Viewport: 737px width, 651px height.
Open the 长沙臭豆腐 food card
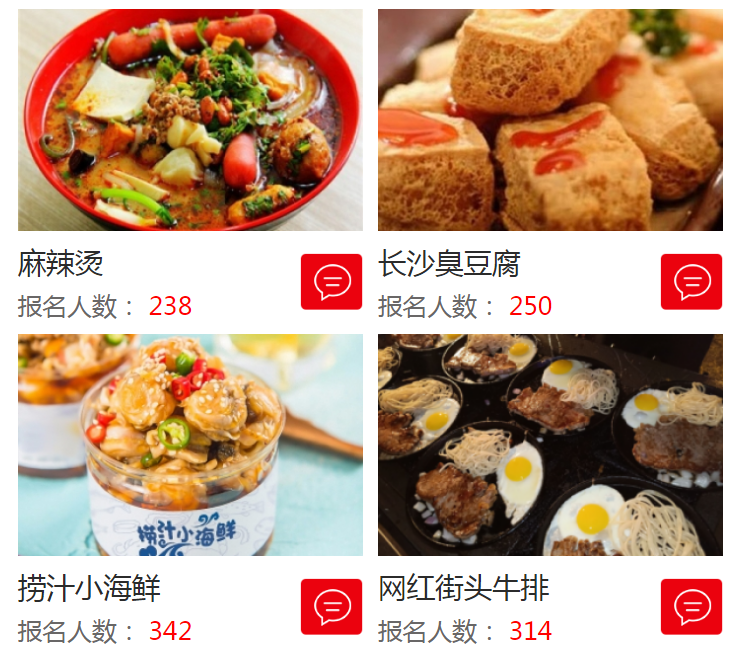(x=550, y=120)
